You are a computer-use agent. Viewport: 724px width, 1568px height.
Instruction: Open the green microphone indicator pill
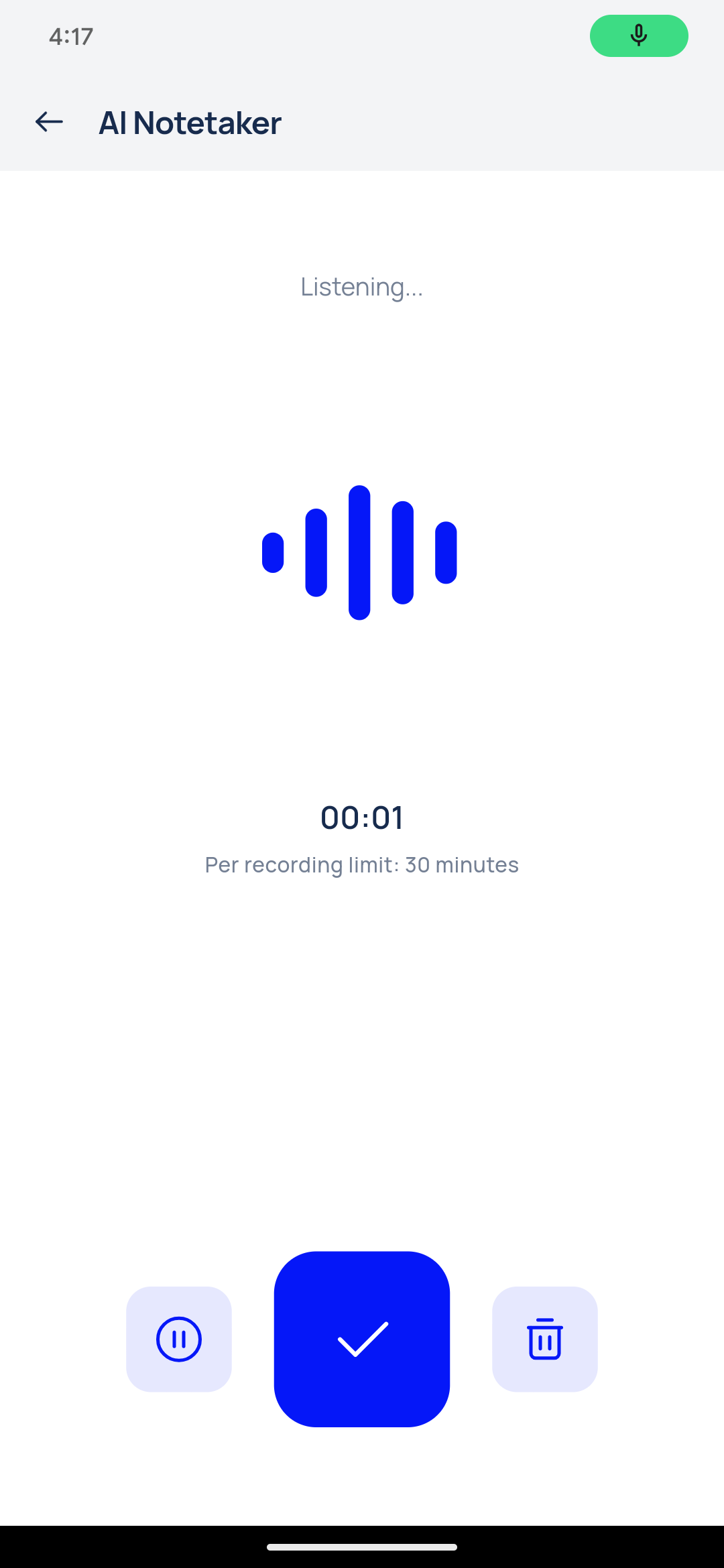(x=639, y=36)
